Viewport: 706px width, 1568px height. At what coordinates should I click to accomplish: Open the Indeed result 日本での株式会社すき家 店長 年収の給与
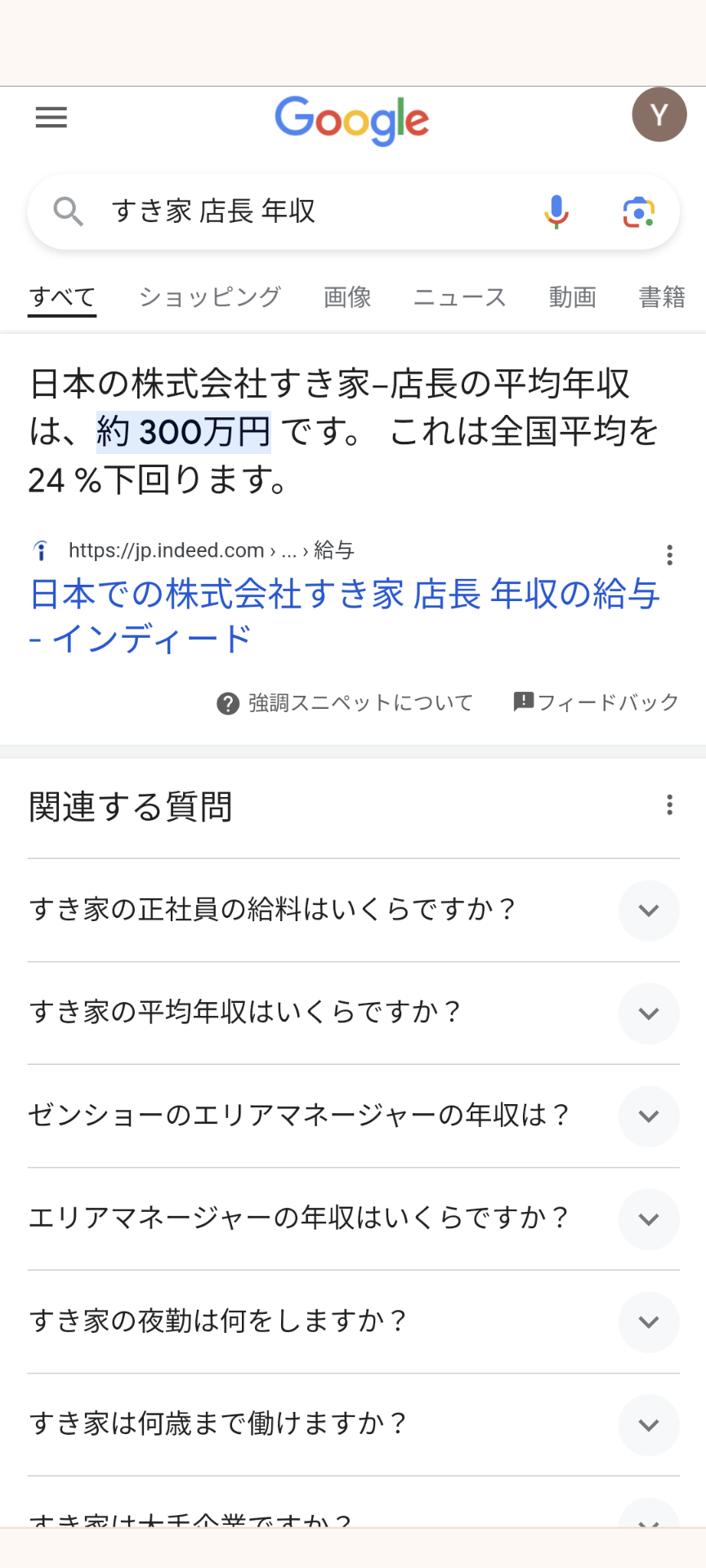[x=344, y=616]
